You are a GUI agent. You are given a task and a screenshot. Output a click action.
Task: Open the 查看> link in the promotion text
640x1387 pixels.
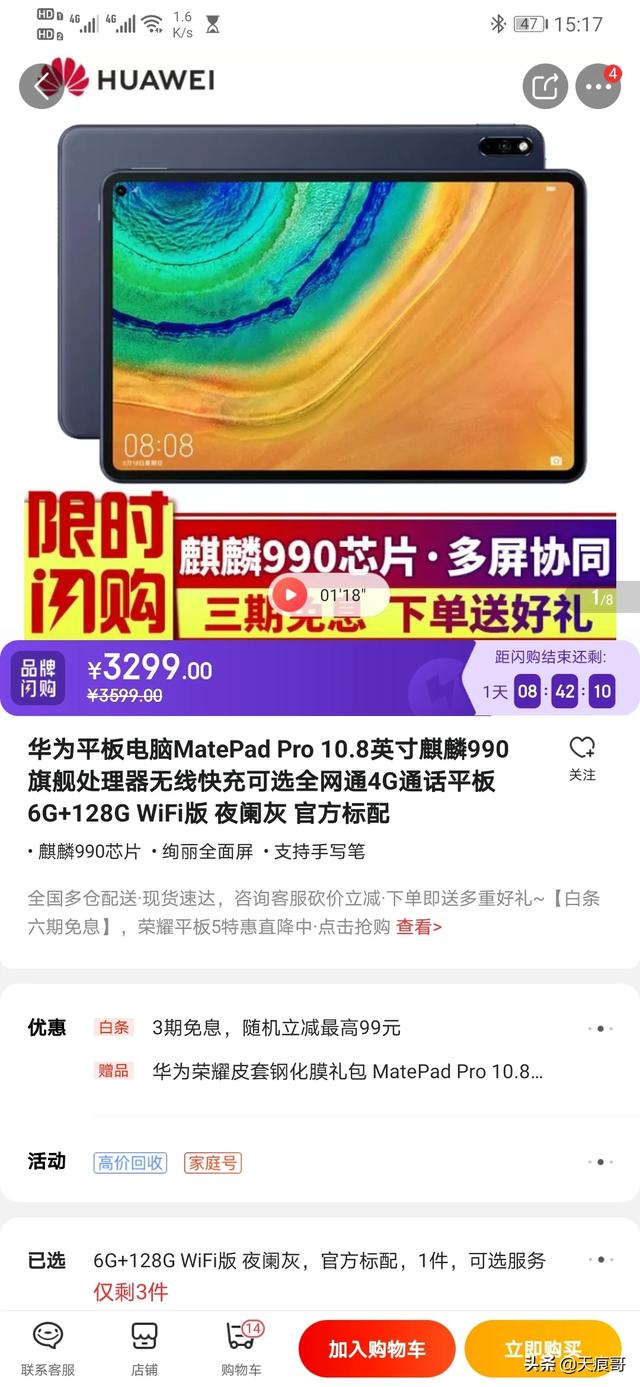pos(418,927)
